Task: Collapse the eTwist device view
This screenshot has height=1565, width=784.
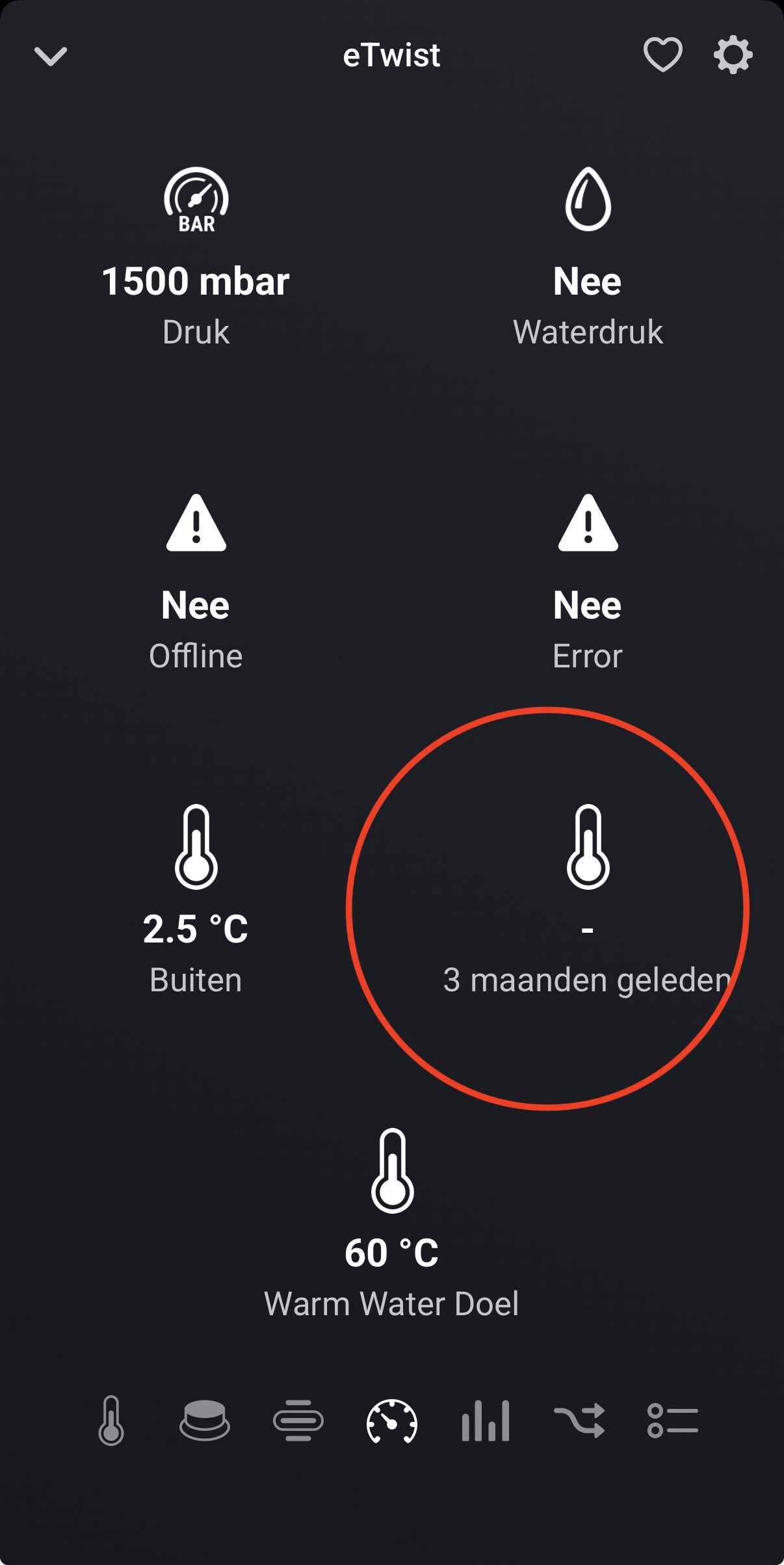Action: coord(51,56)
